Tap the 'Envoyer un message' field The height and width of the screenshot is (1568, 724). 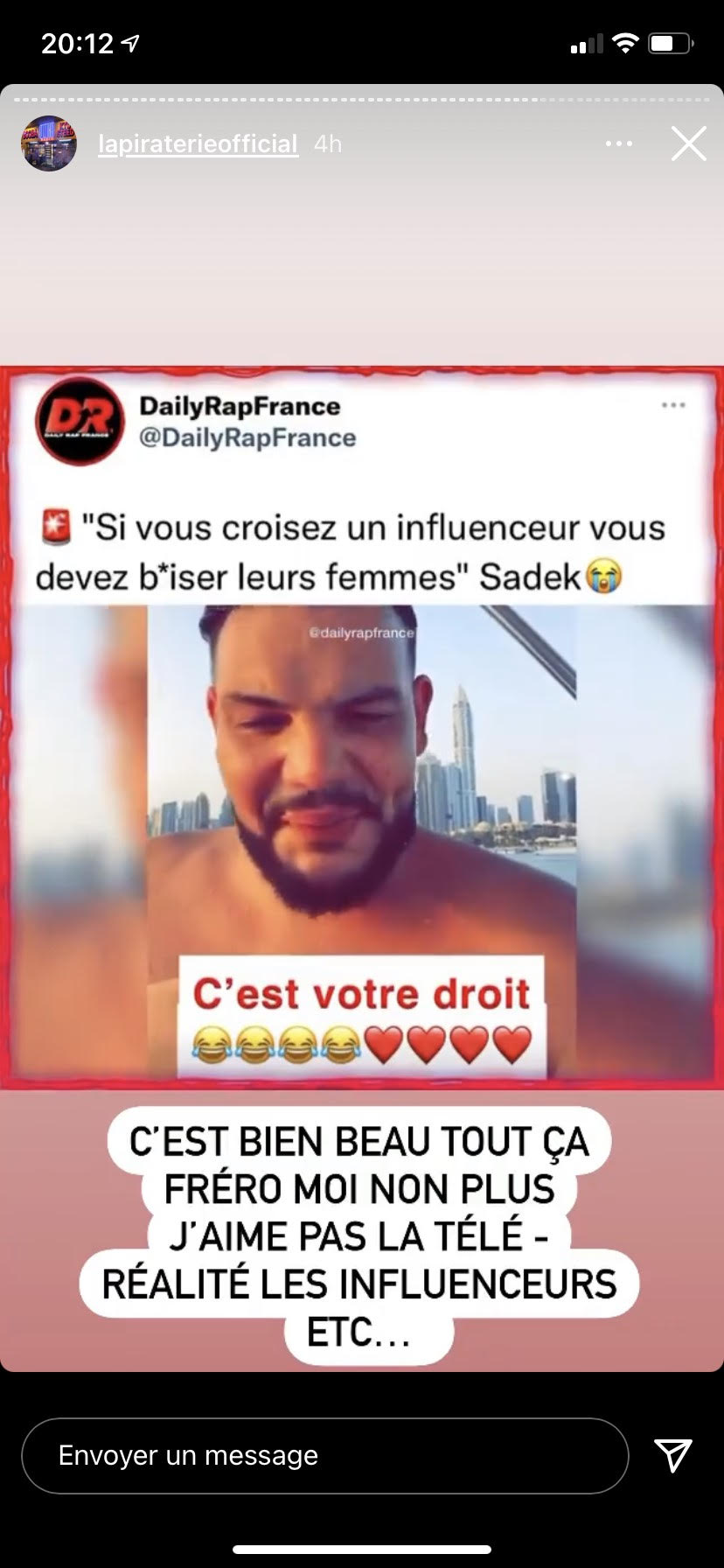324,1455
